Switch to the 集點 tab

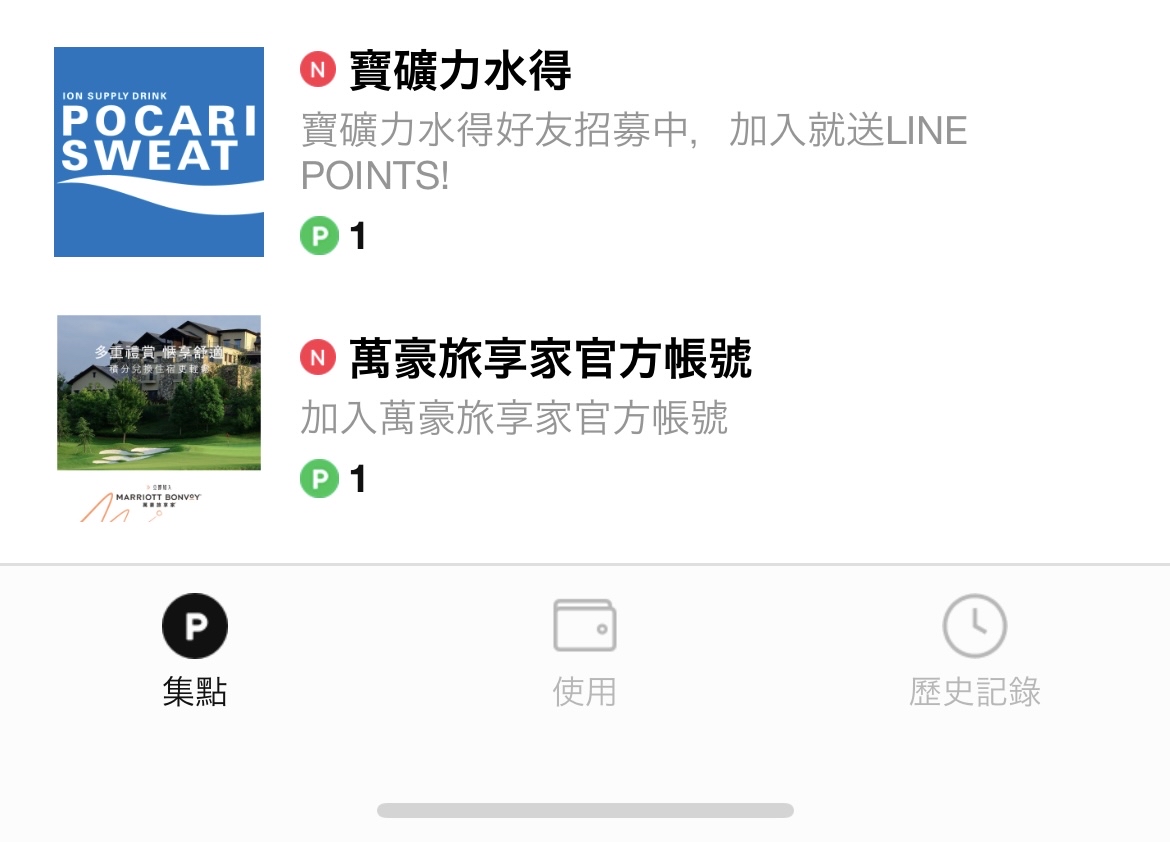(195, 651)
